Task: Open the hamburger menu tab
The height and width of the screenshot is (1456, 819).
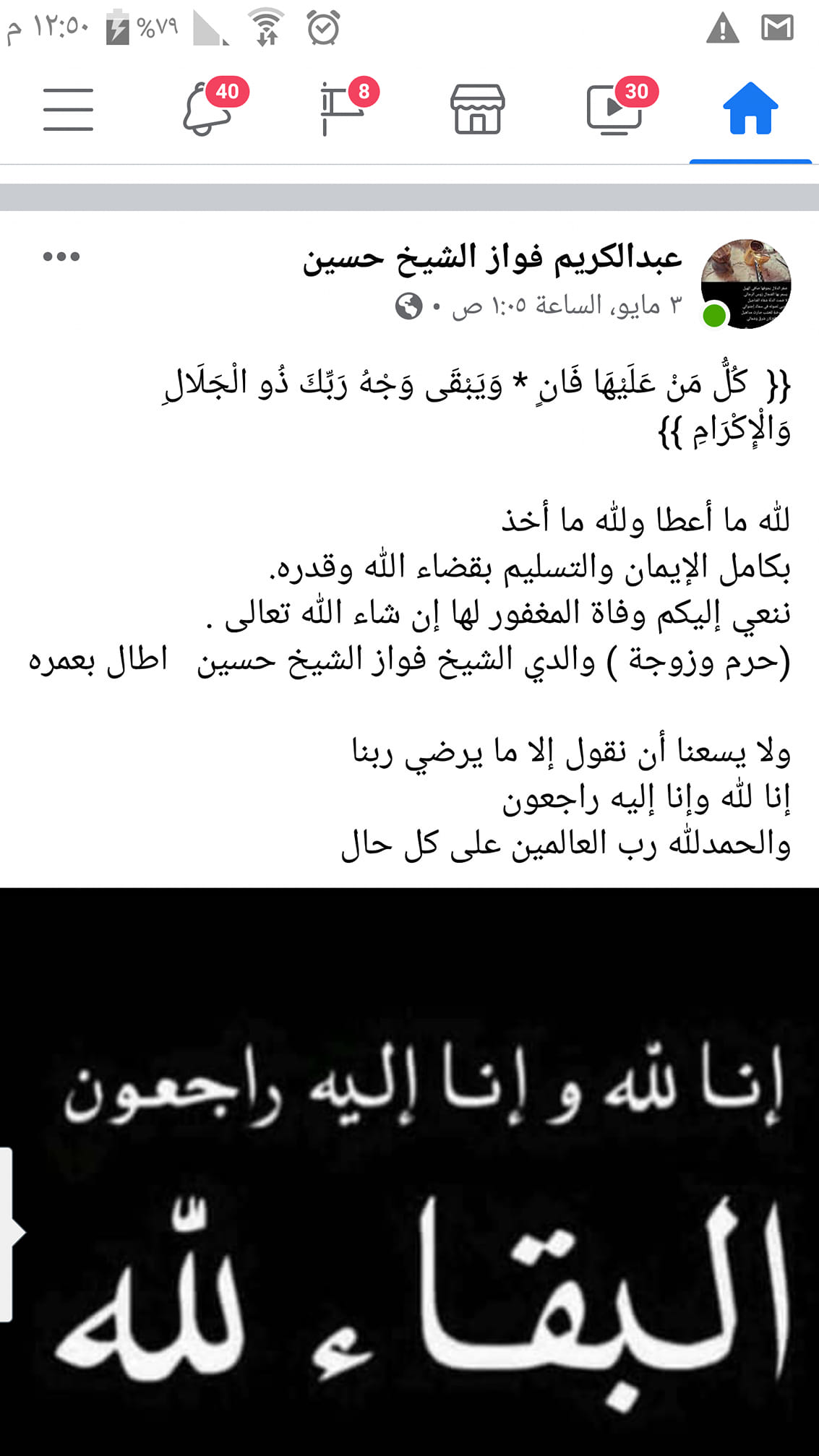Action: tap(68, 110)
